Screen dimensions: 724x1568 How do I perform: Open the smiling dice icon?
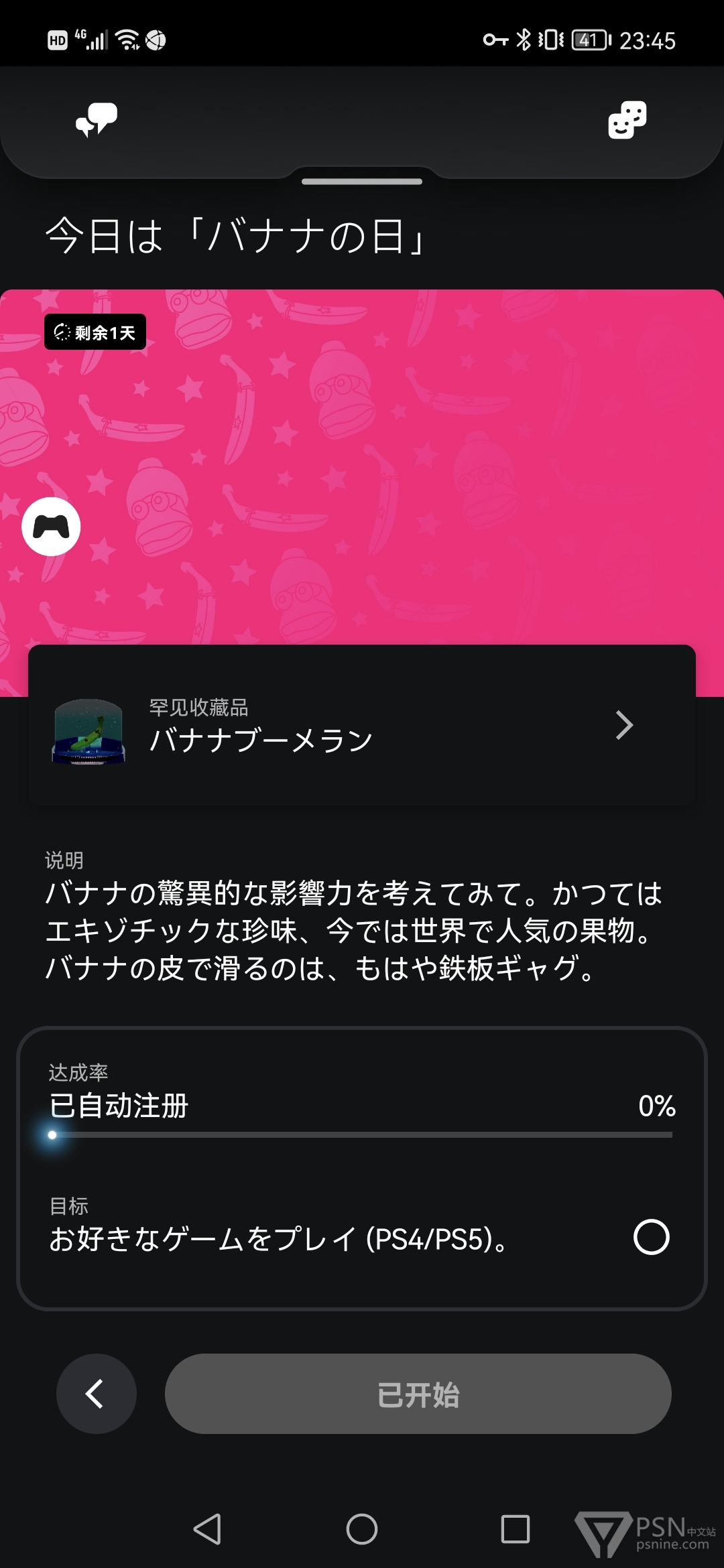coord(627,121)
